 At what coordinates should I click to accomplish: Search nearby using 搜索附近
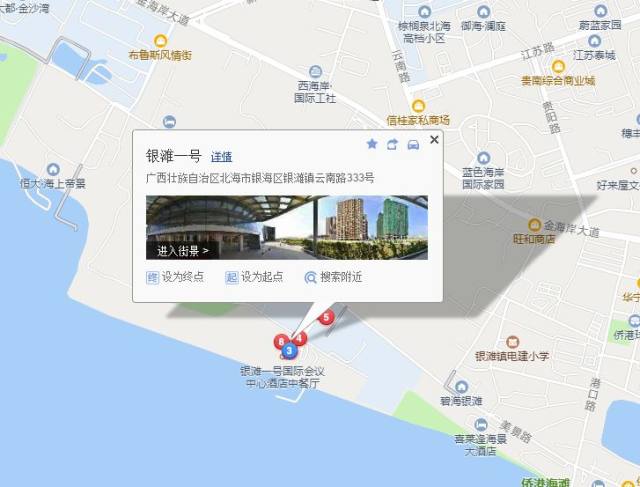click(x=333, y=277)
